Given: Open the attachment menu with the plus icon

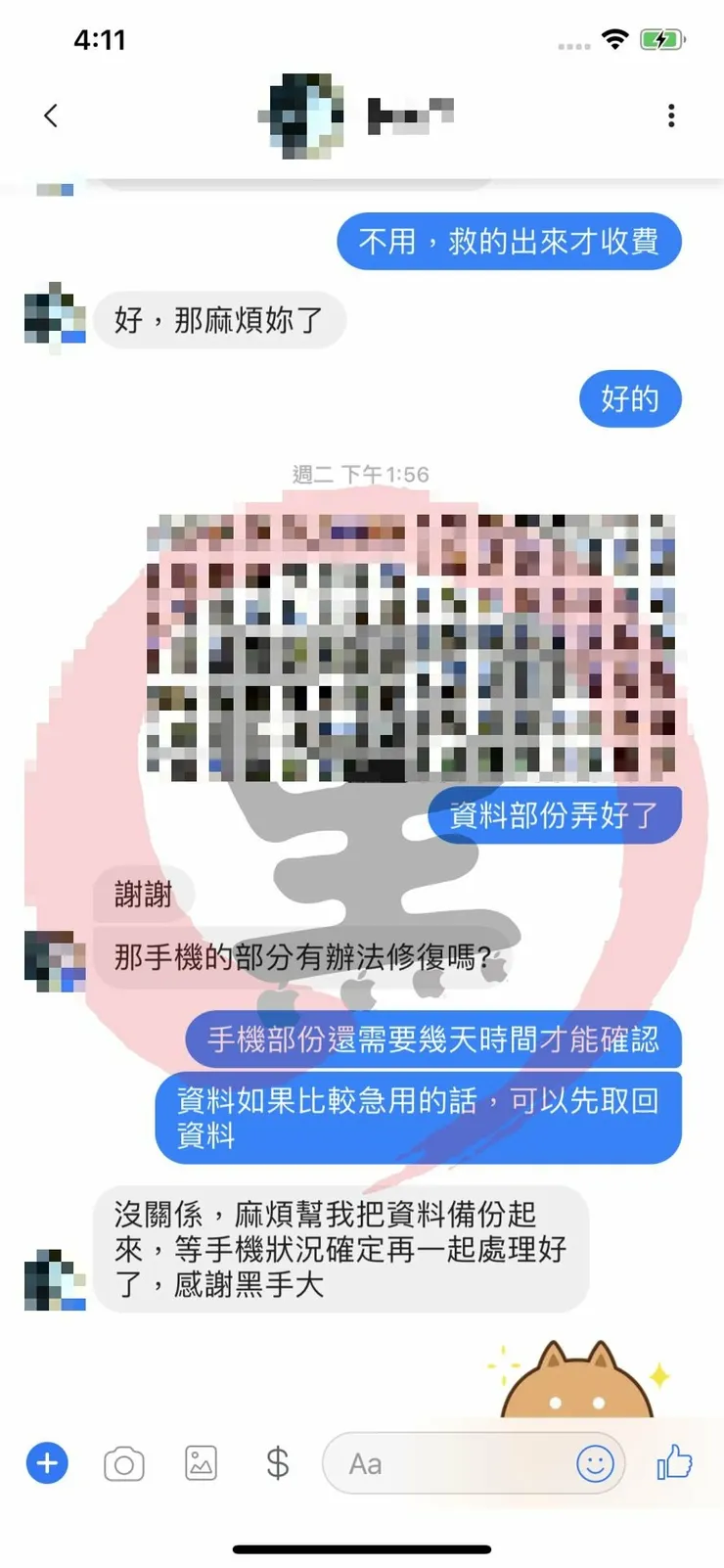Looking at the screenshot, I should 45,1463.
